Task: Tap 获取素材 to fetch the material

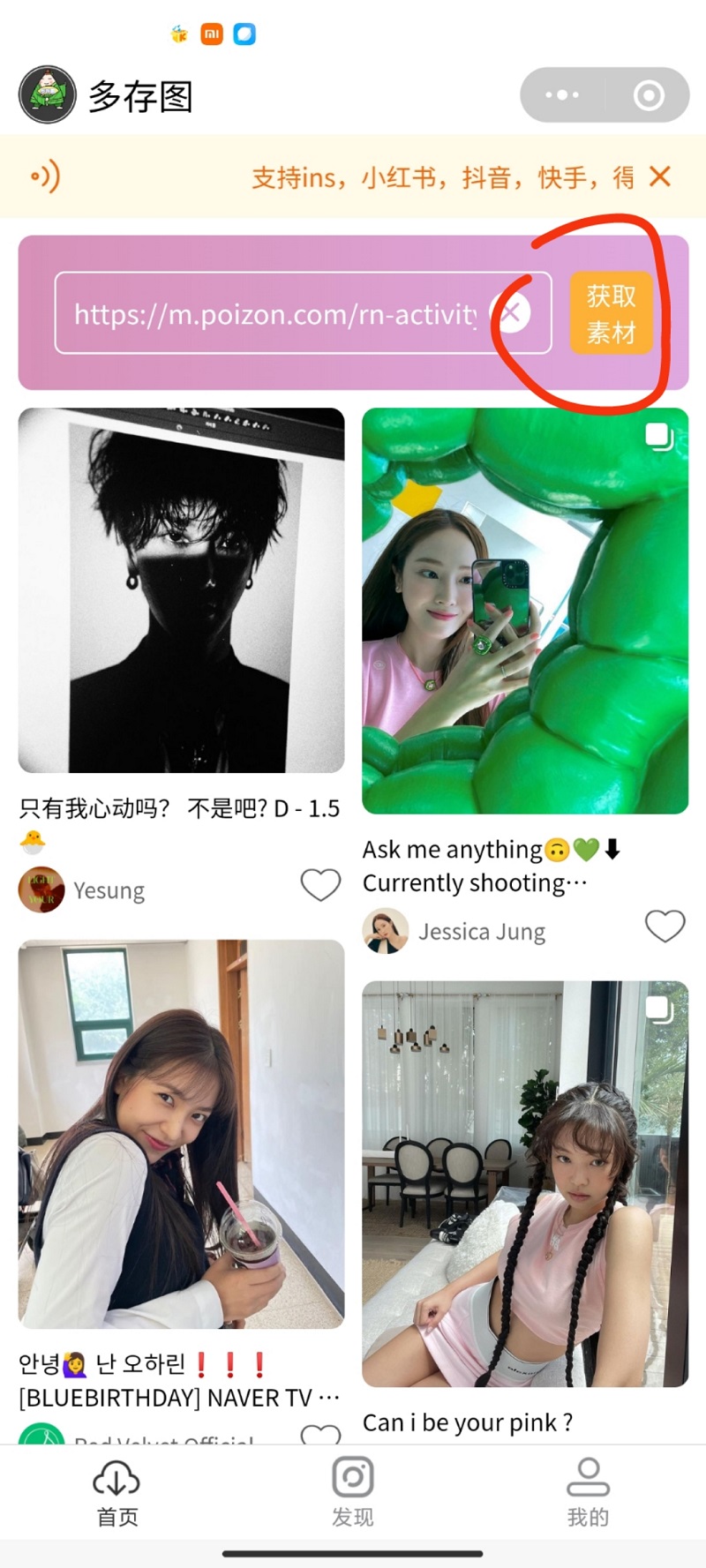Action: click(611, 313)
